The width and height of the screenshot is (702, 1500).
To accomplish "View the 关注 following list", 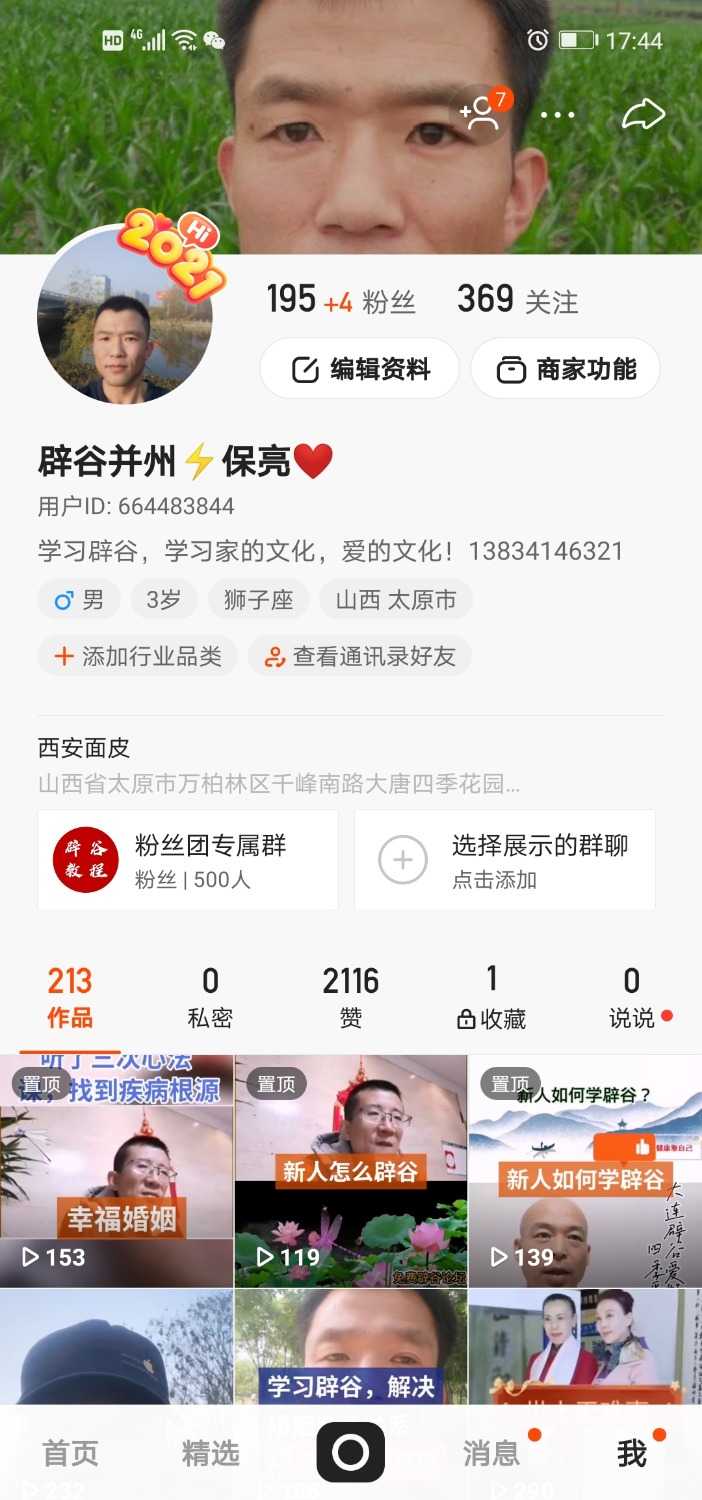I will 517,300.
